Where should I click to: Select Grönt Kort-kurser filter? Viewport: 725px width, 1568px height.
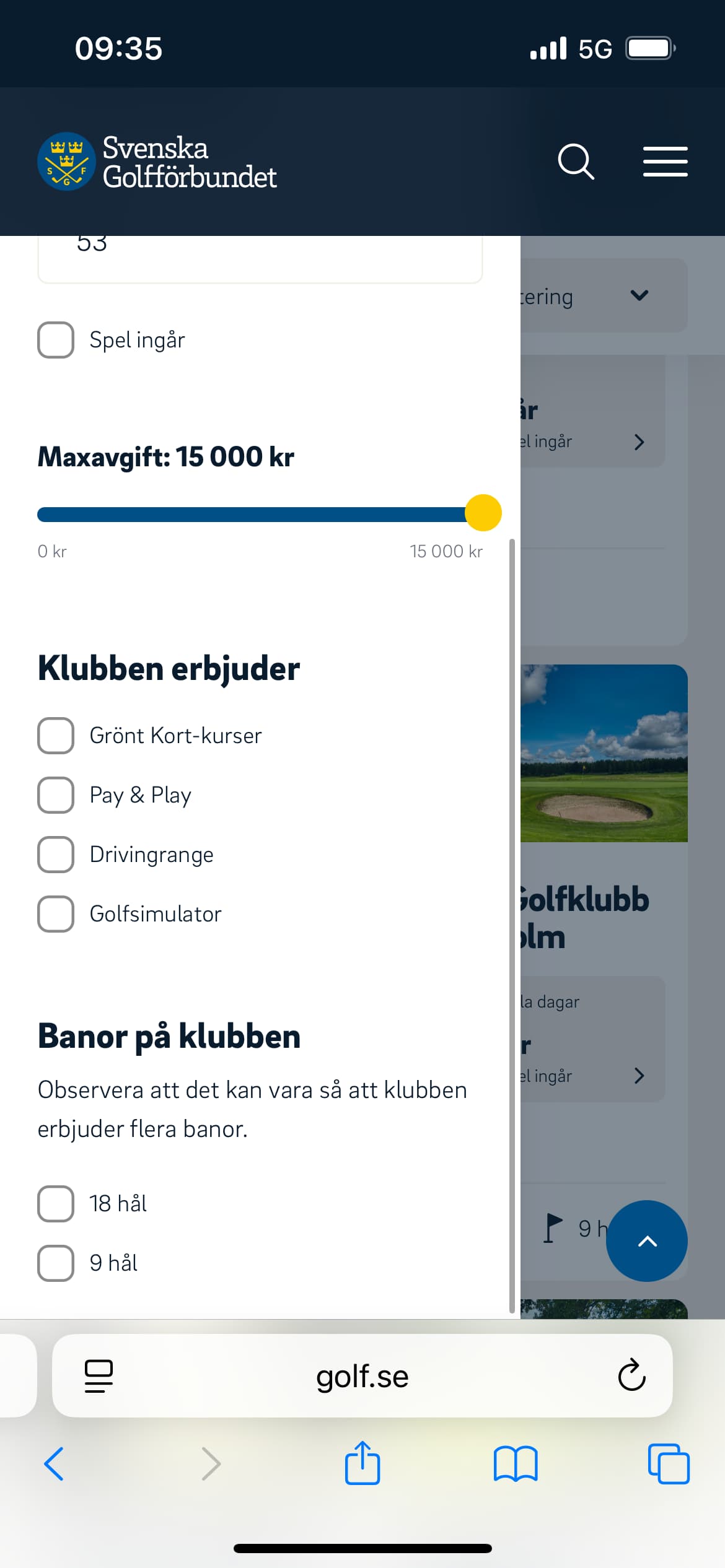click(56, 736)
